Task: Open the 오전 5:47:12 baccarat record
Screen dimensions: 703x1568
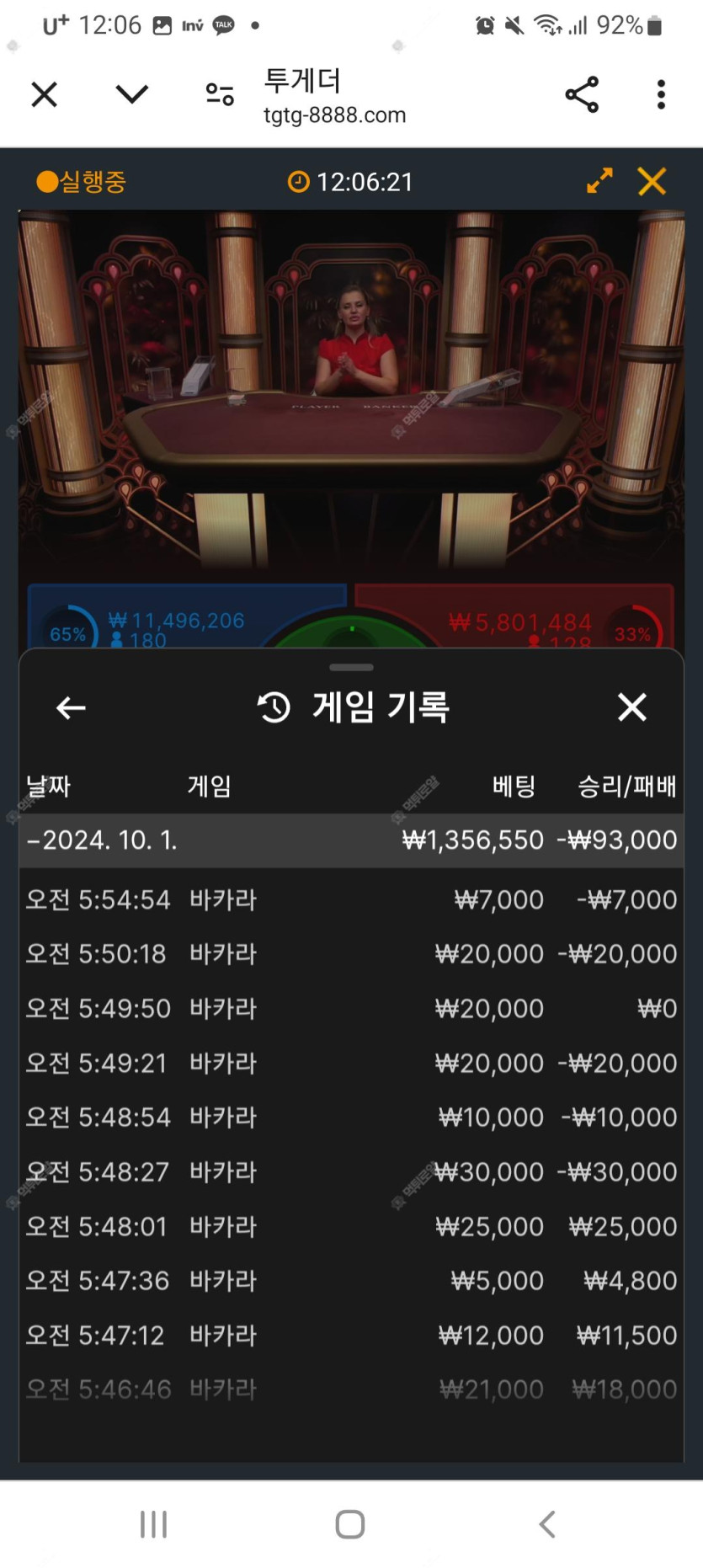Action: [x=351, y=1335]
